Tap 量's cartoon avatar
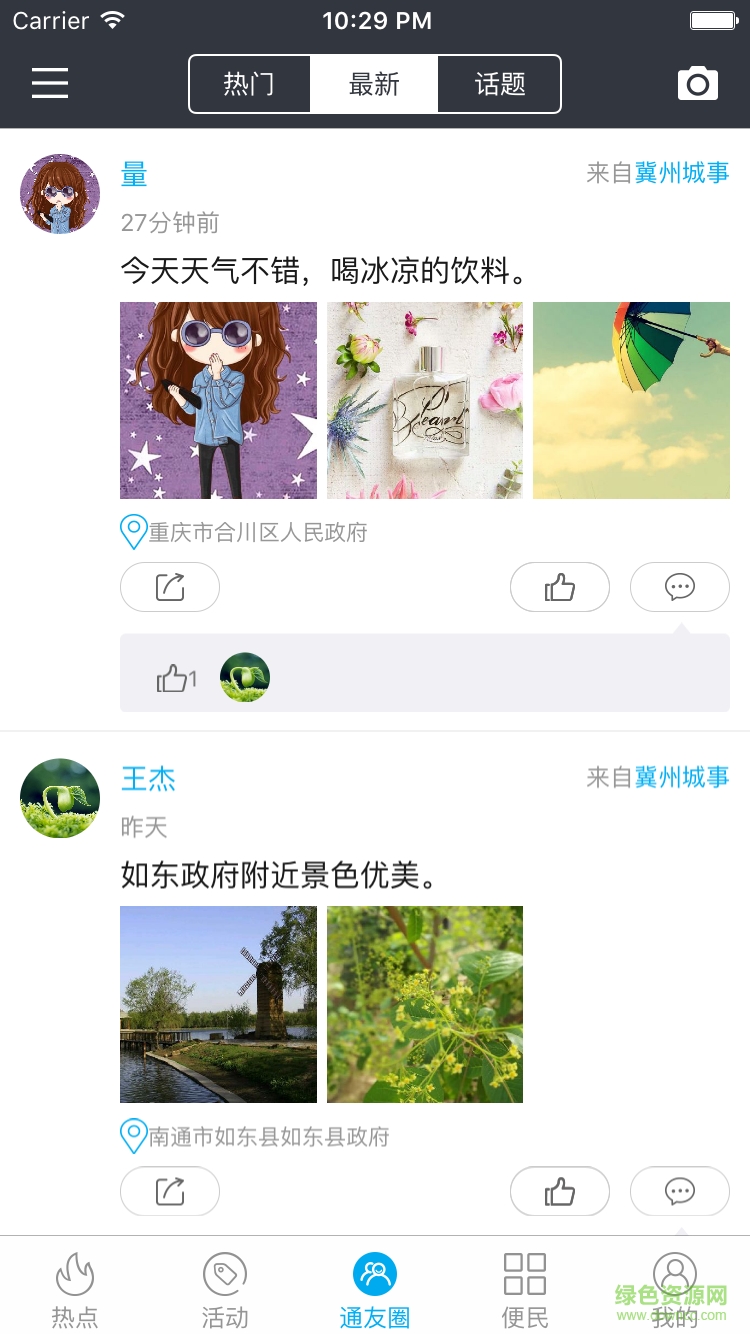750x1334 pixels. tap(59, 193)
